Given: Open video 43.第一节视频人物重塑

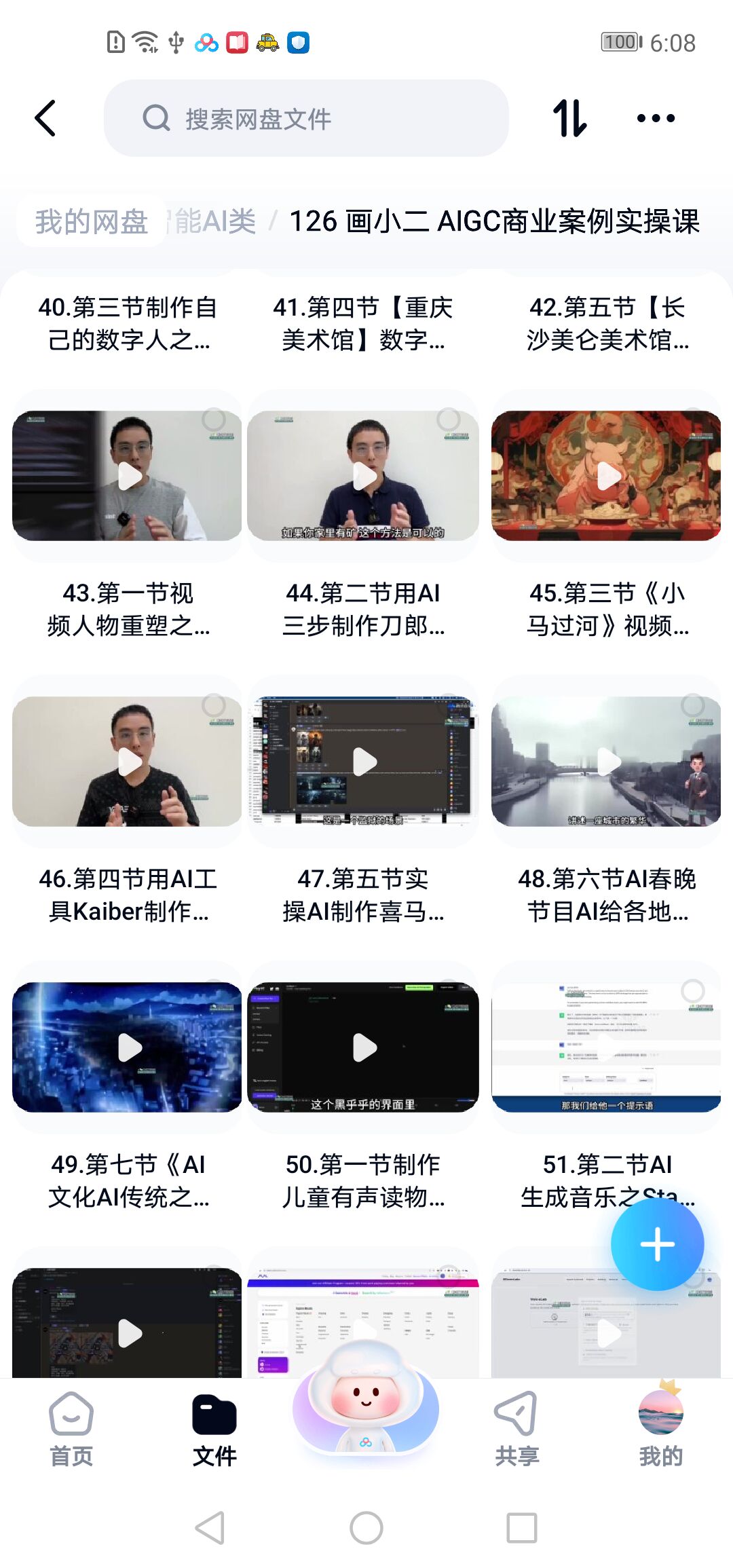Looking at the screenshot, I should click(127, 476).
